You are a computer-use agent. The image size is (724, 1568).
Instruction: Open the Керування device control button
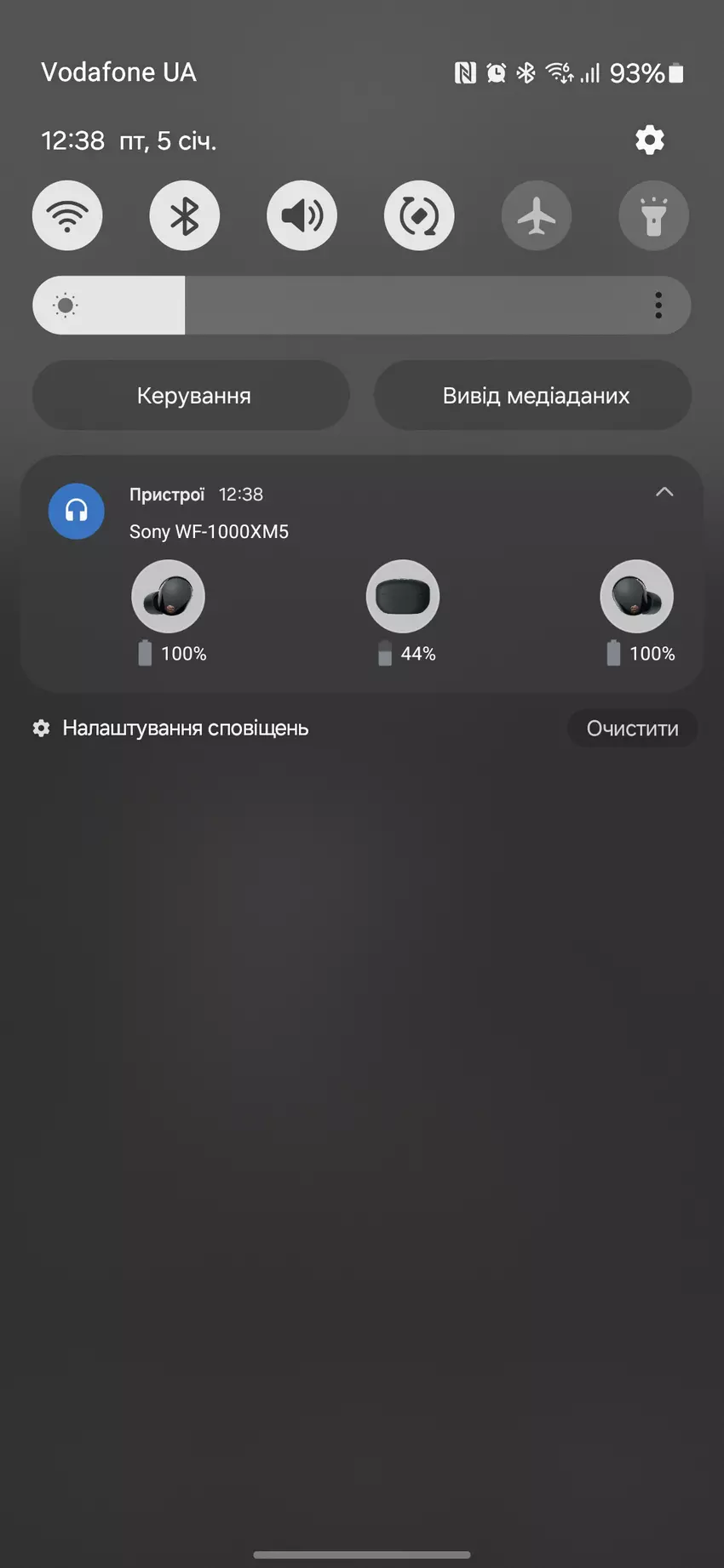coord(192,396)
